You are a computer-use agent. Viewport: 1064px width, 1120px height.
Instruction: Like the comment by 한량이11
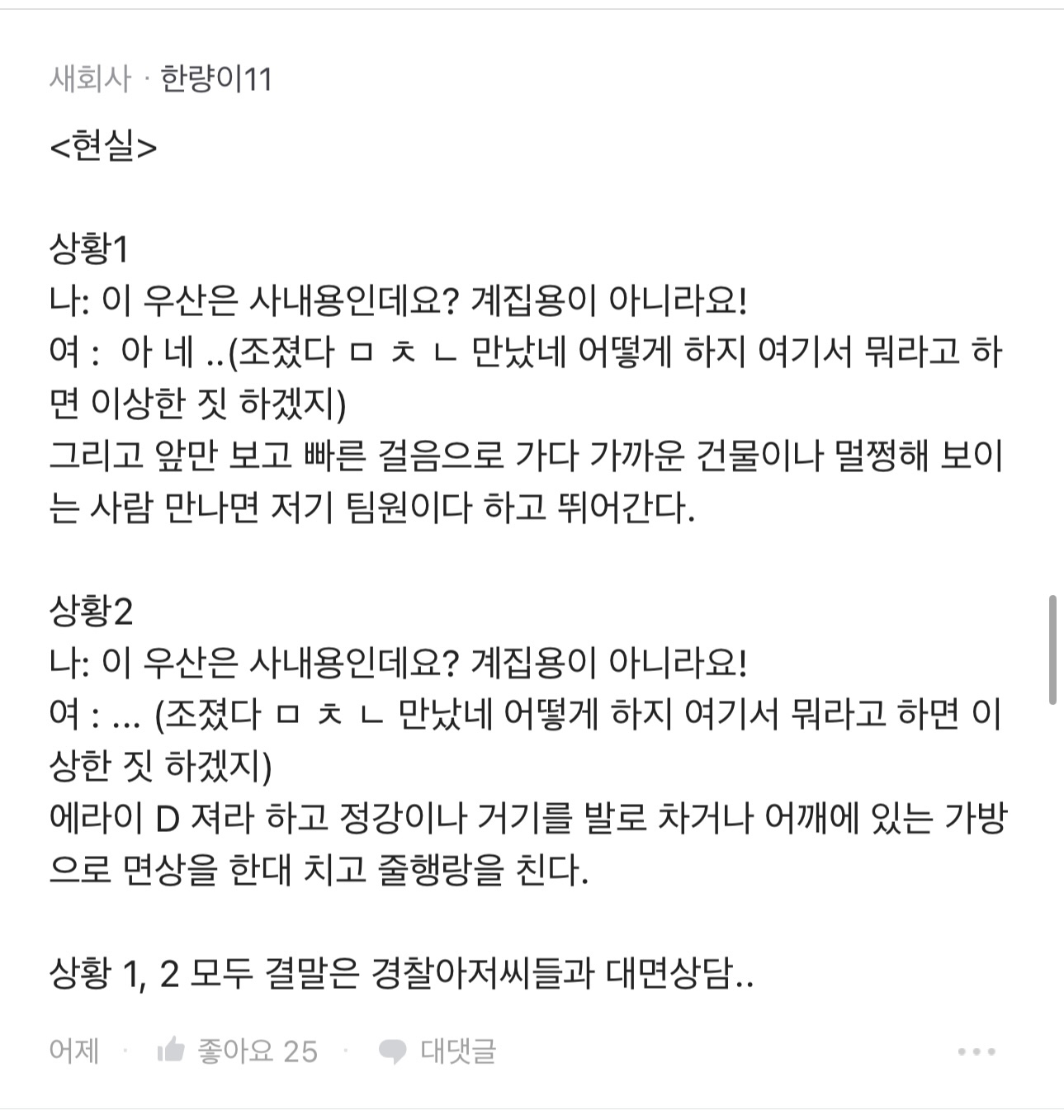coord(237,1051)
